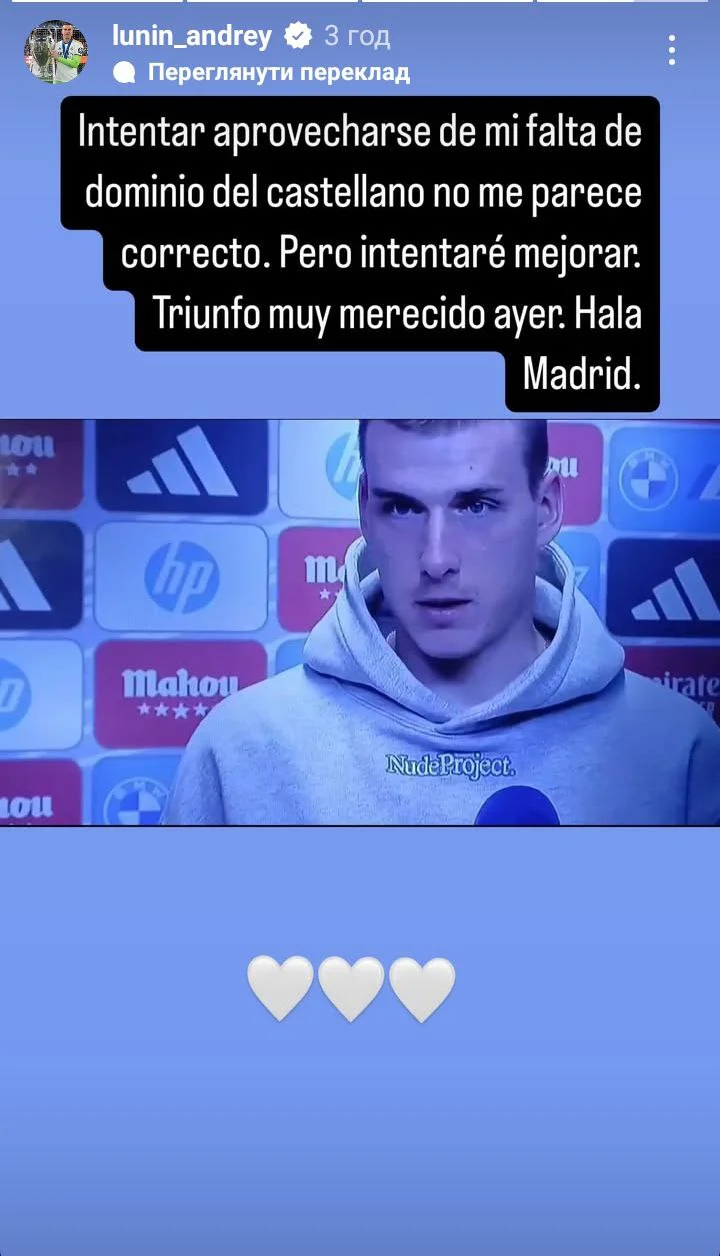
Task: Tap 'Переглянути переклад' to view translation
Action: 278,72
